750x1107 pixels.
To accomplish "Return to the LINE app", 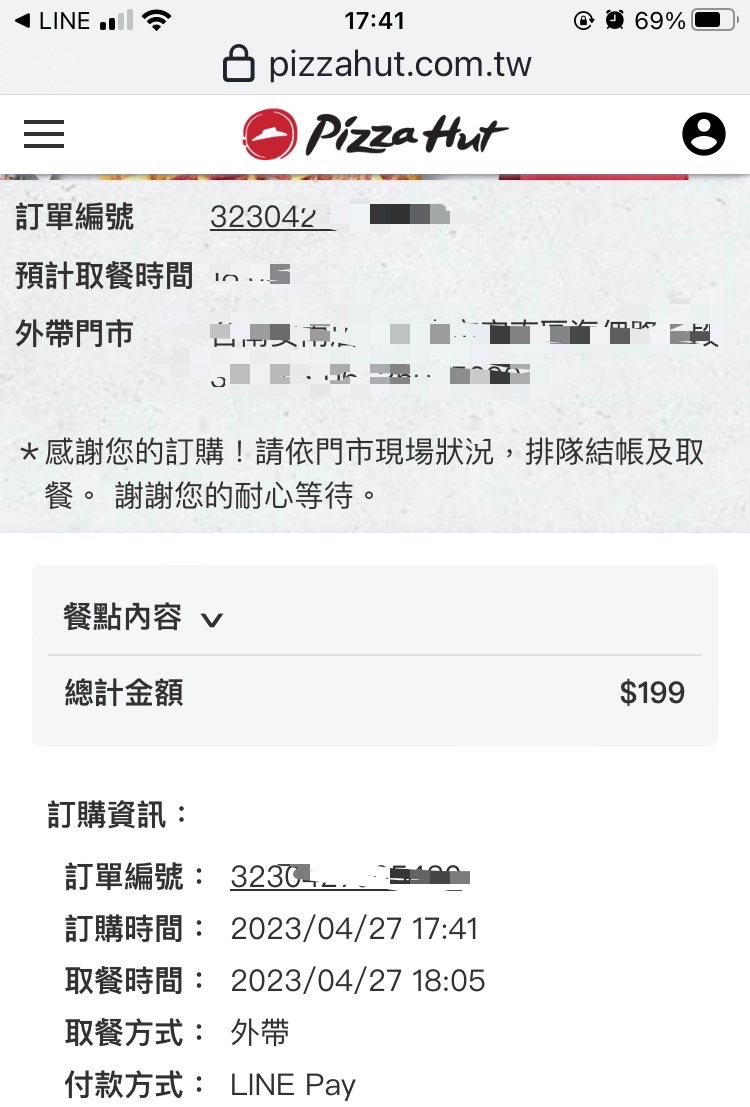I will (x=52, y=21).
